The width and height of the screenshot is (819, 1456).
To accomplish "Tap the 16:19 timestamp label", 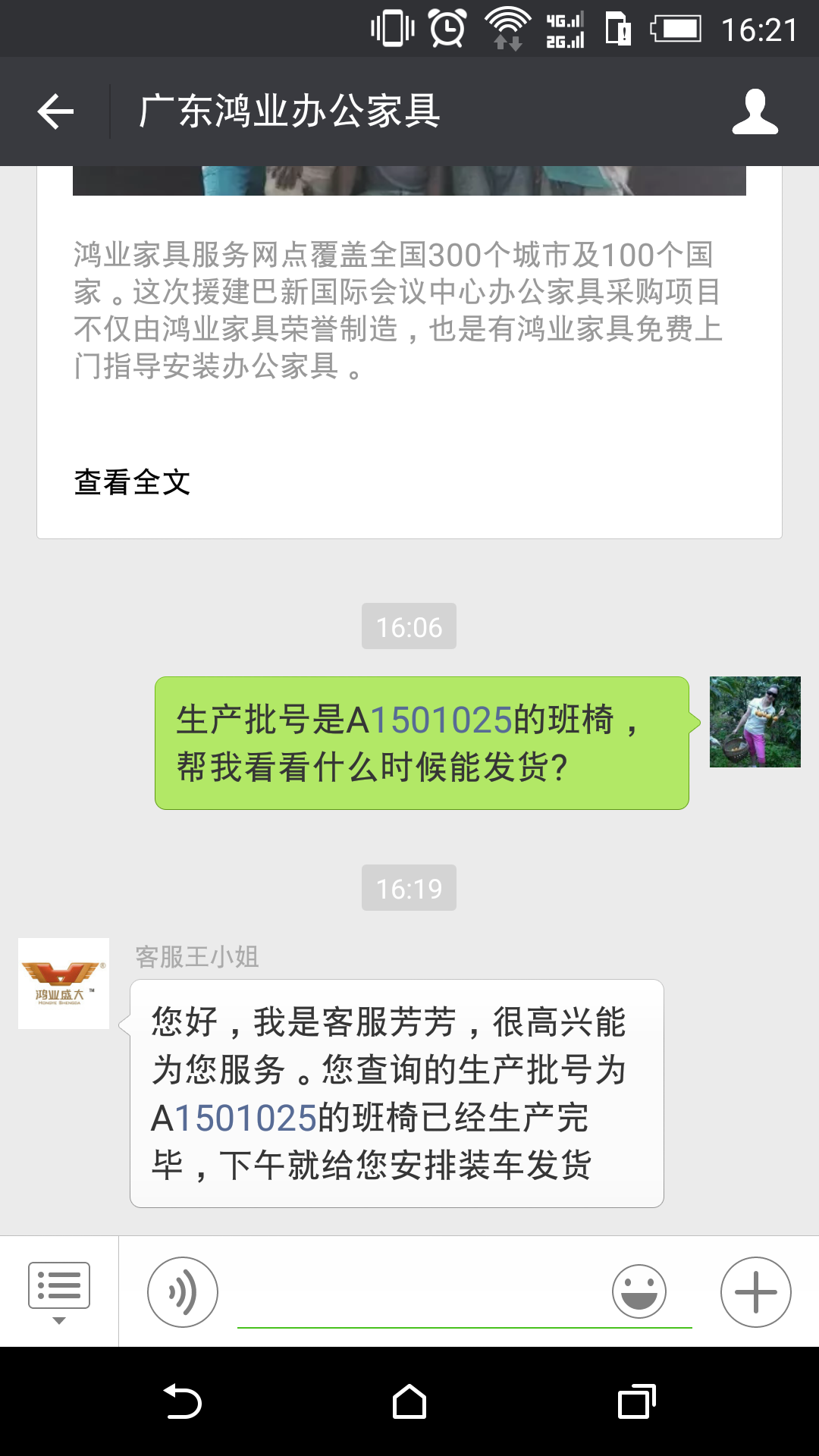I will (x=409, y=889).
